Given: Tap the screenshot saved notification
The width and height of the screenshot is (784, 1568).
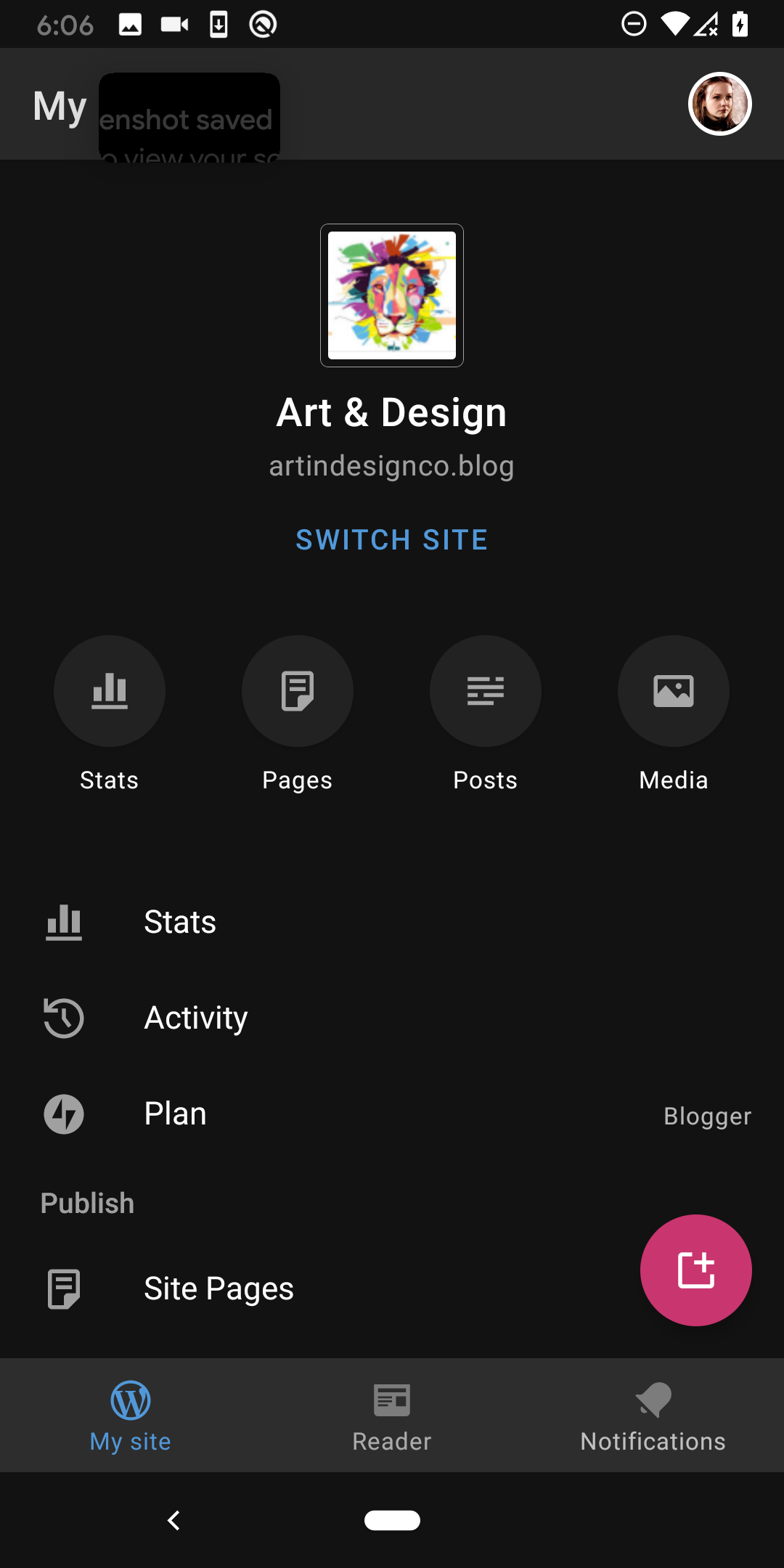Looking at the screenshot, I should [x=189, y=116].
